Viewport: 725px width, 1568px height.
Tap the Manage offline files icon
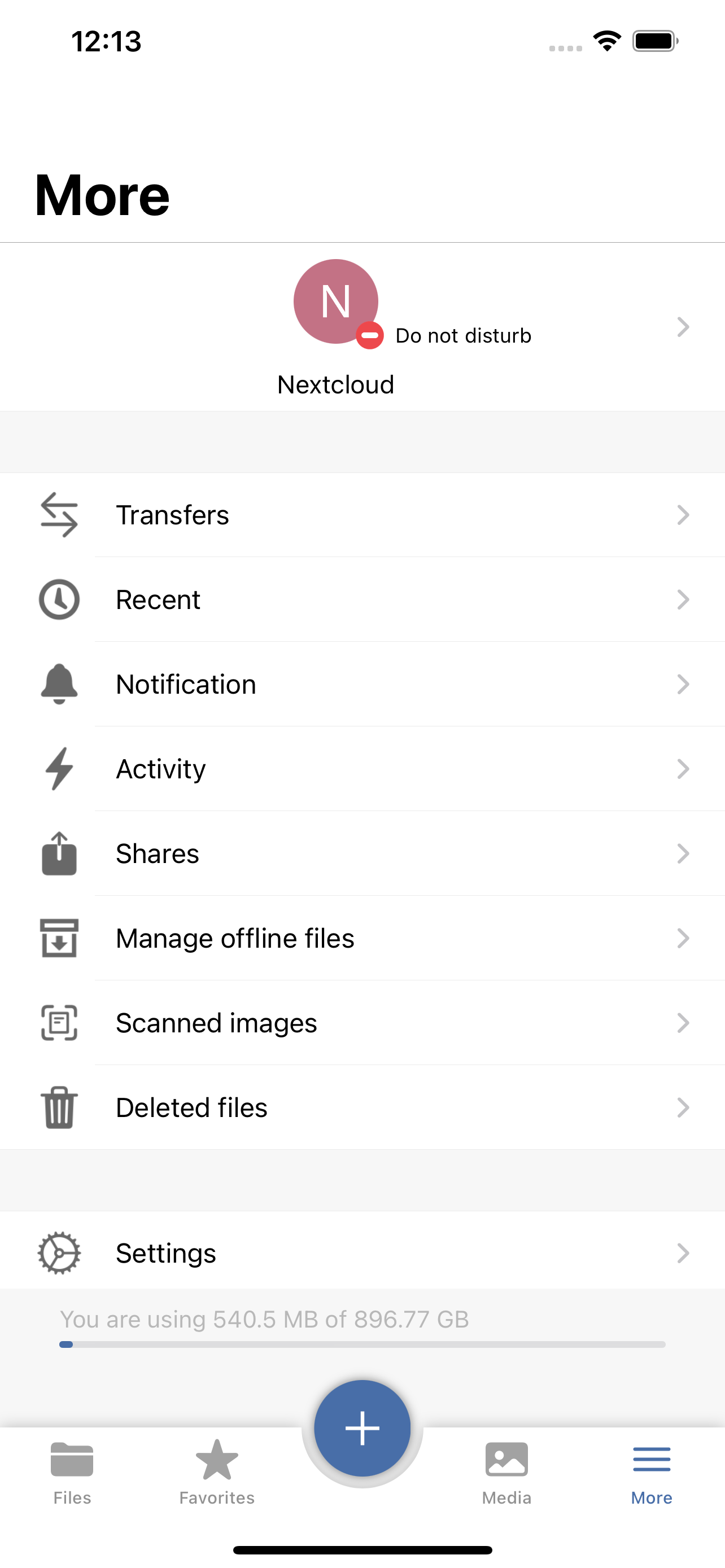pos(58,938)
